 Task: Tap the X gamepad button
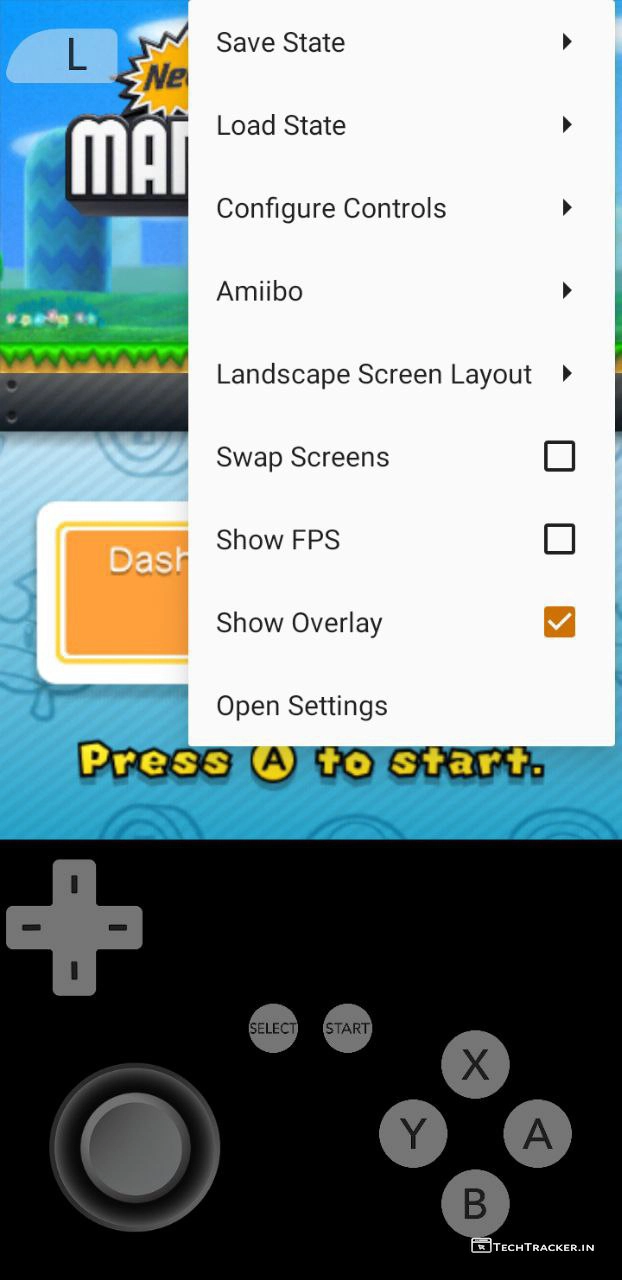coord(475,1065)
